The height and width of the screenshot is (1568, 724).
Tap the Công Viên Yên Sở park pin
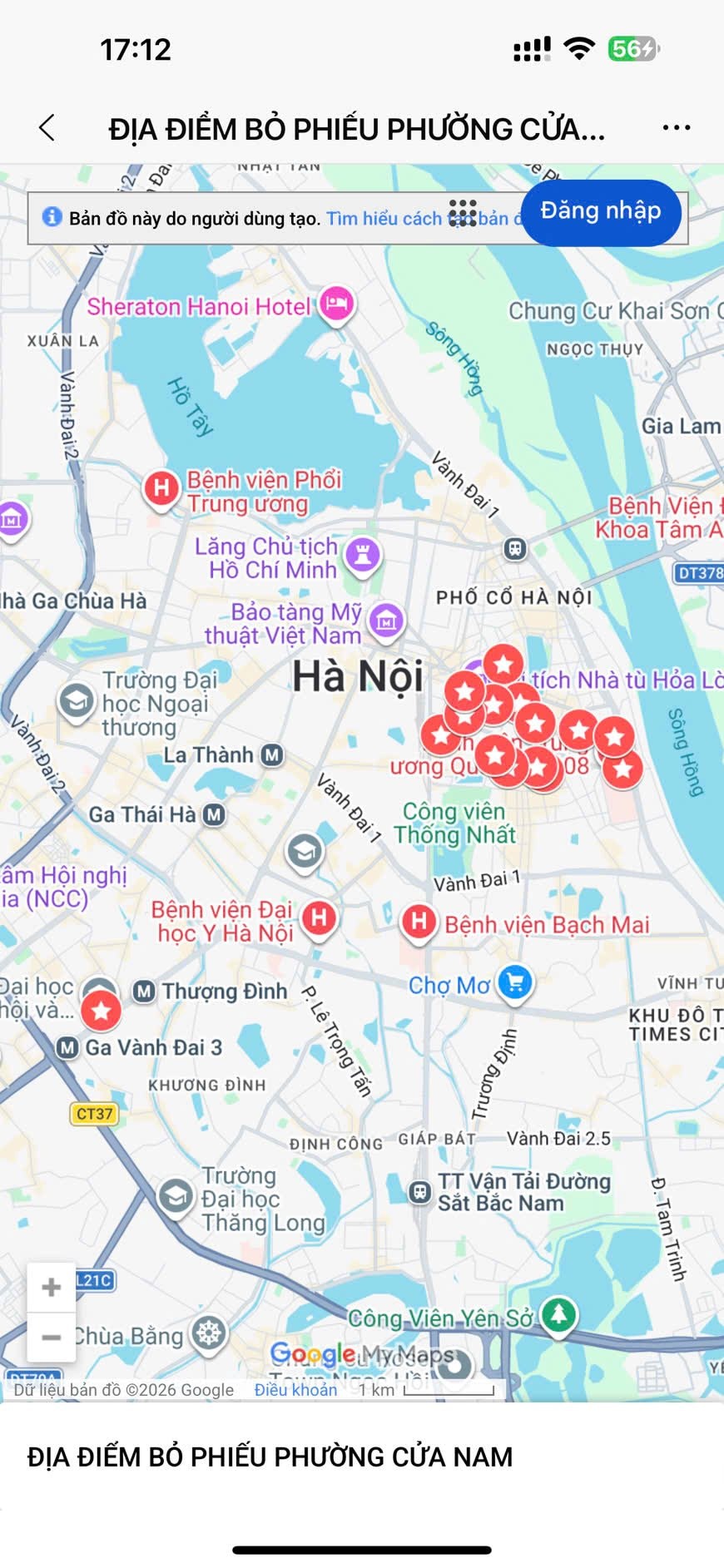pyautogui.click(x=558, y=1315)
